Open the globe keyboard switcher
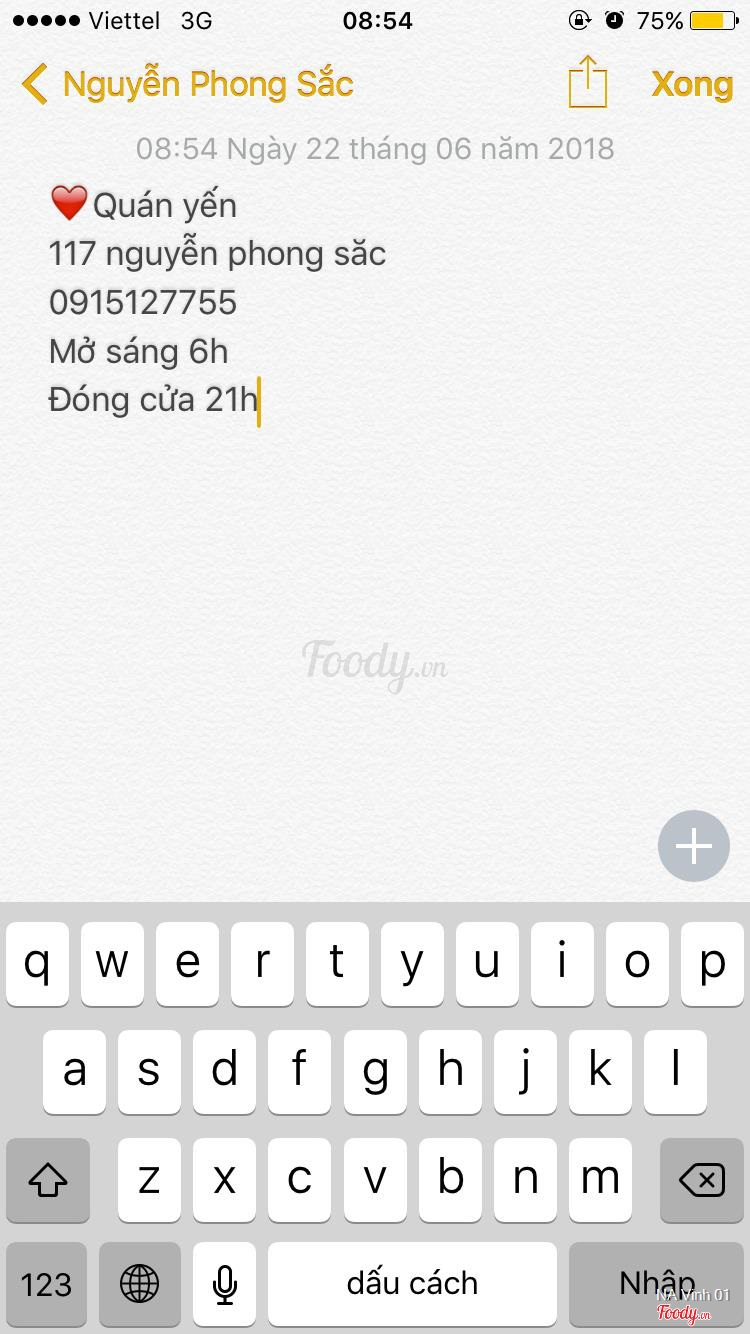The image size is (750, 1334). (140, 1284)
